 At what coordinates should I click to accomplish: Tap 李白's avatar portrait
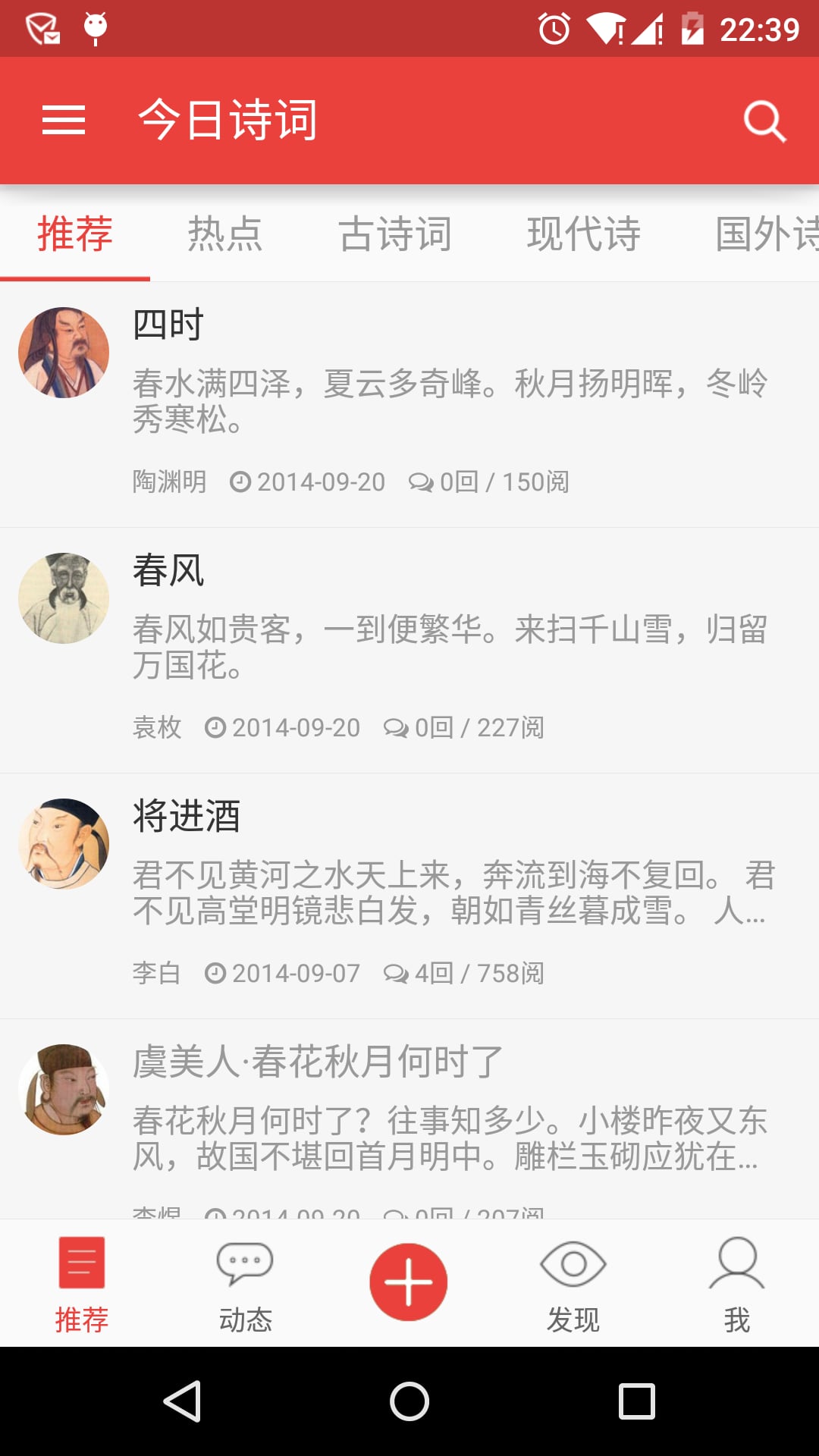click(x=64, y=843)
